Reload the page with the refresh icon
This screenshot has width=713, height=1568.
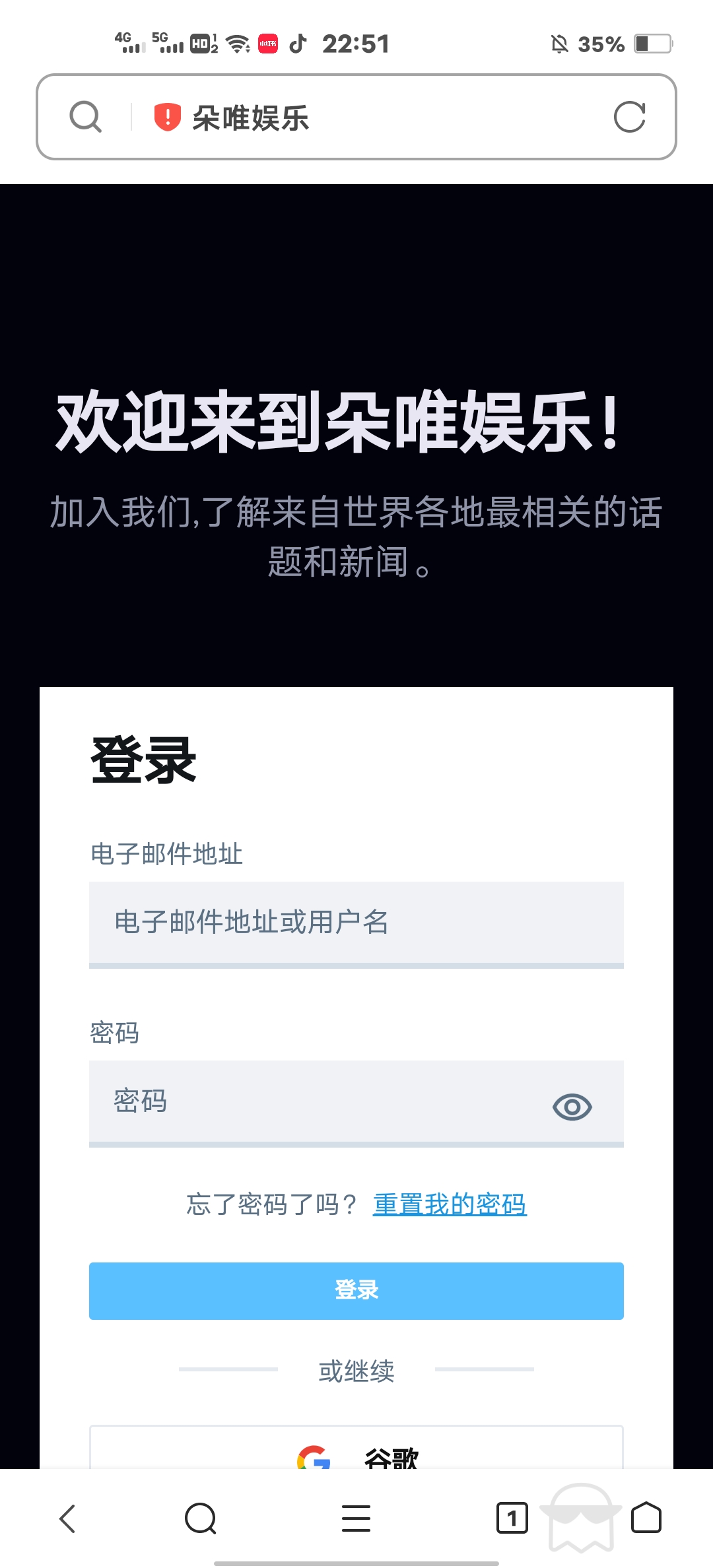629,117
